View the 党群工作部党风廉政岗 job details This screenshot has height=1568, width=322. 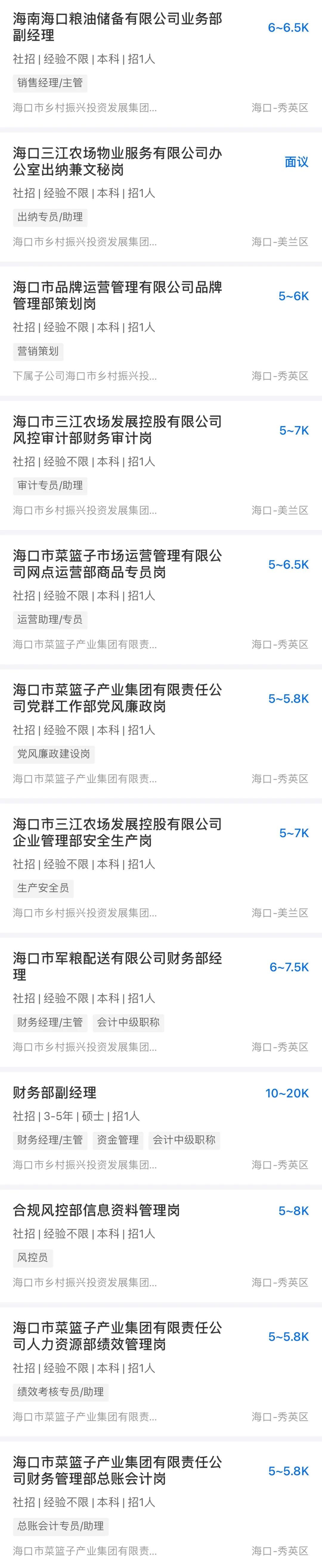tap(117, 698)
